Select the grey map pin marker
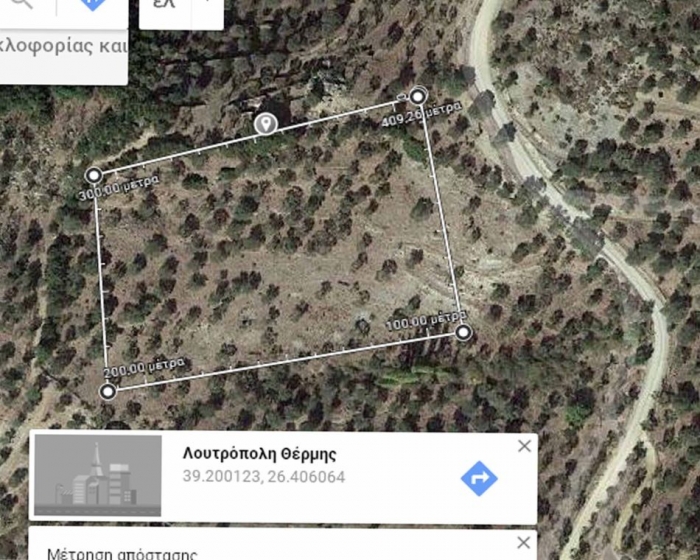Screen dimensions: 700x560 coord(264,125)
